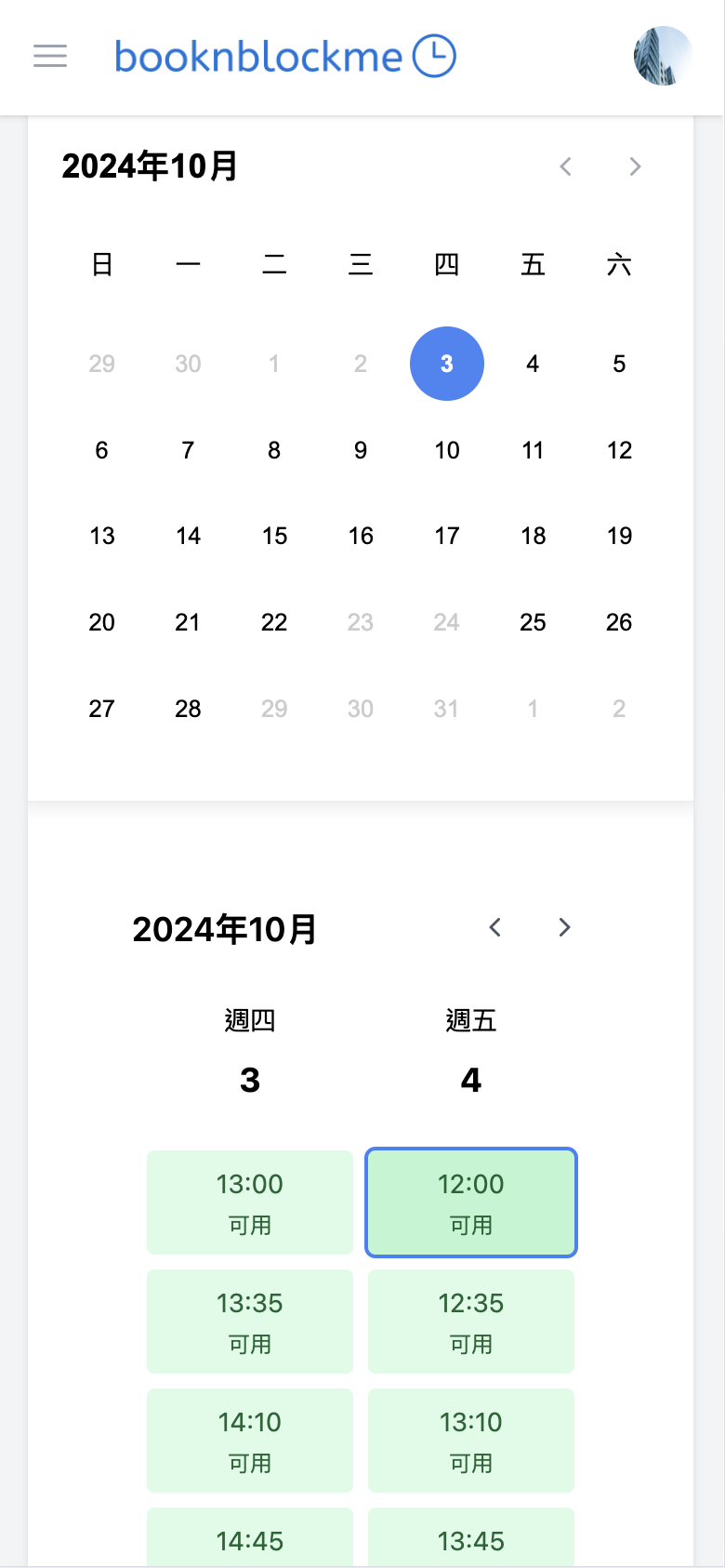Choose October 10 in the calendar
725x1568 pixels.
pos(447,450)
